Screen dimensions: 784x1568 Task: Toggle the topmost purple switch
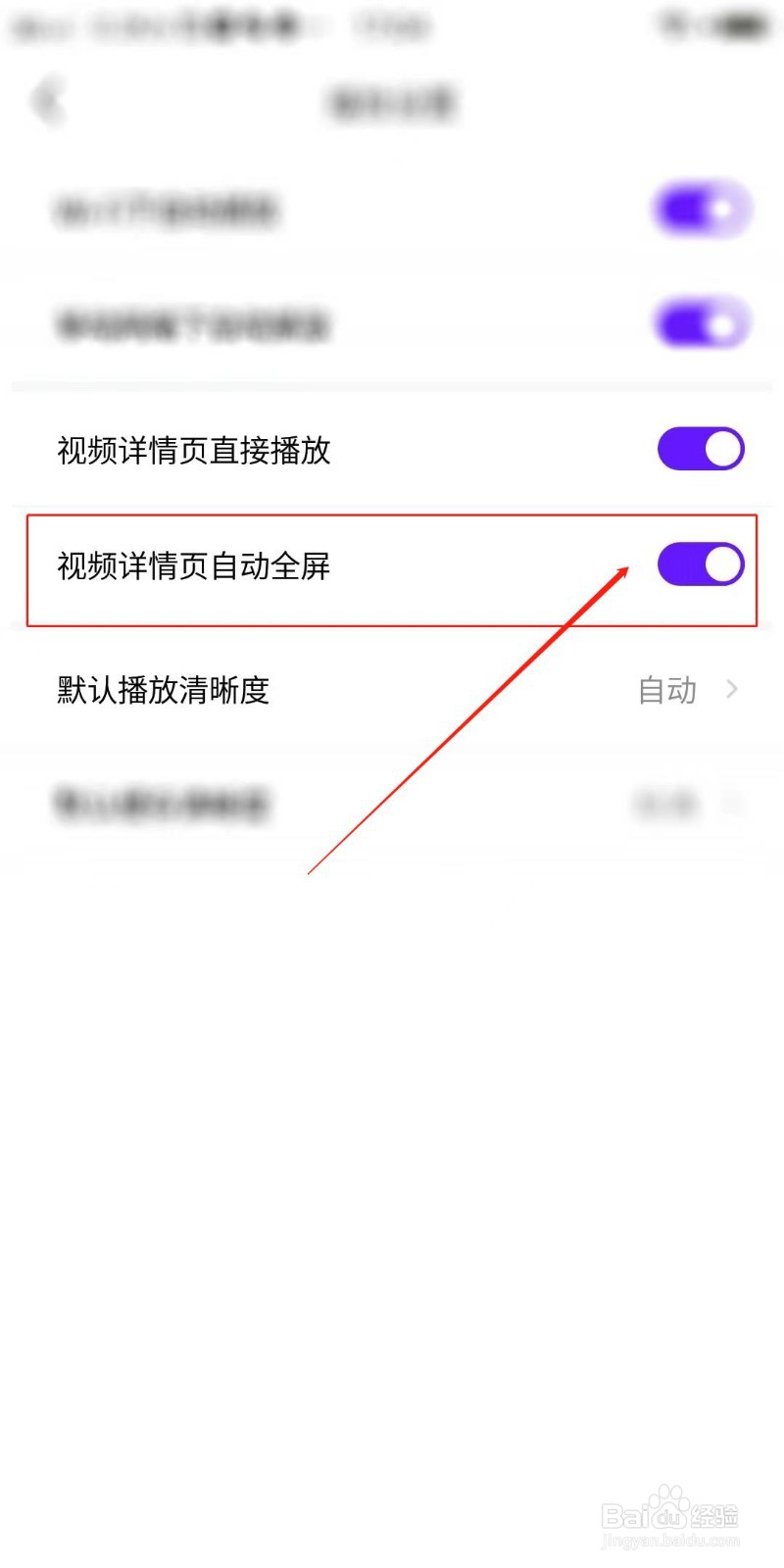(701, 209)
